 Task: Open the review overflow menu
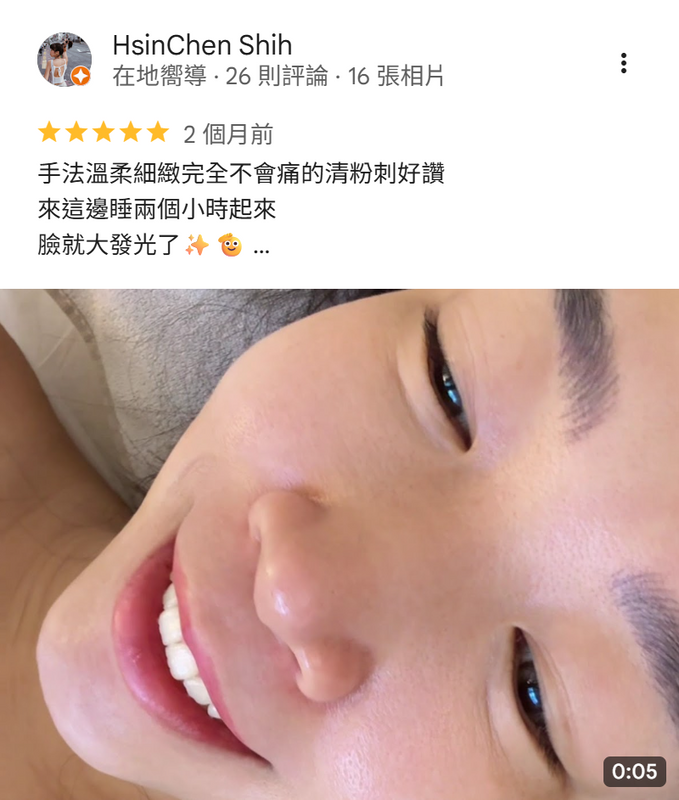(x=623, y=63)
